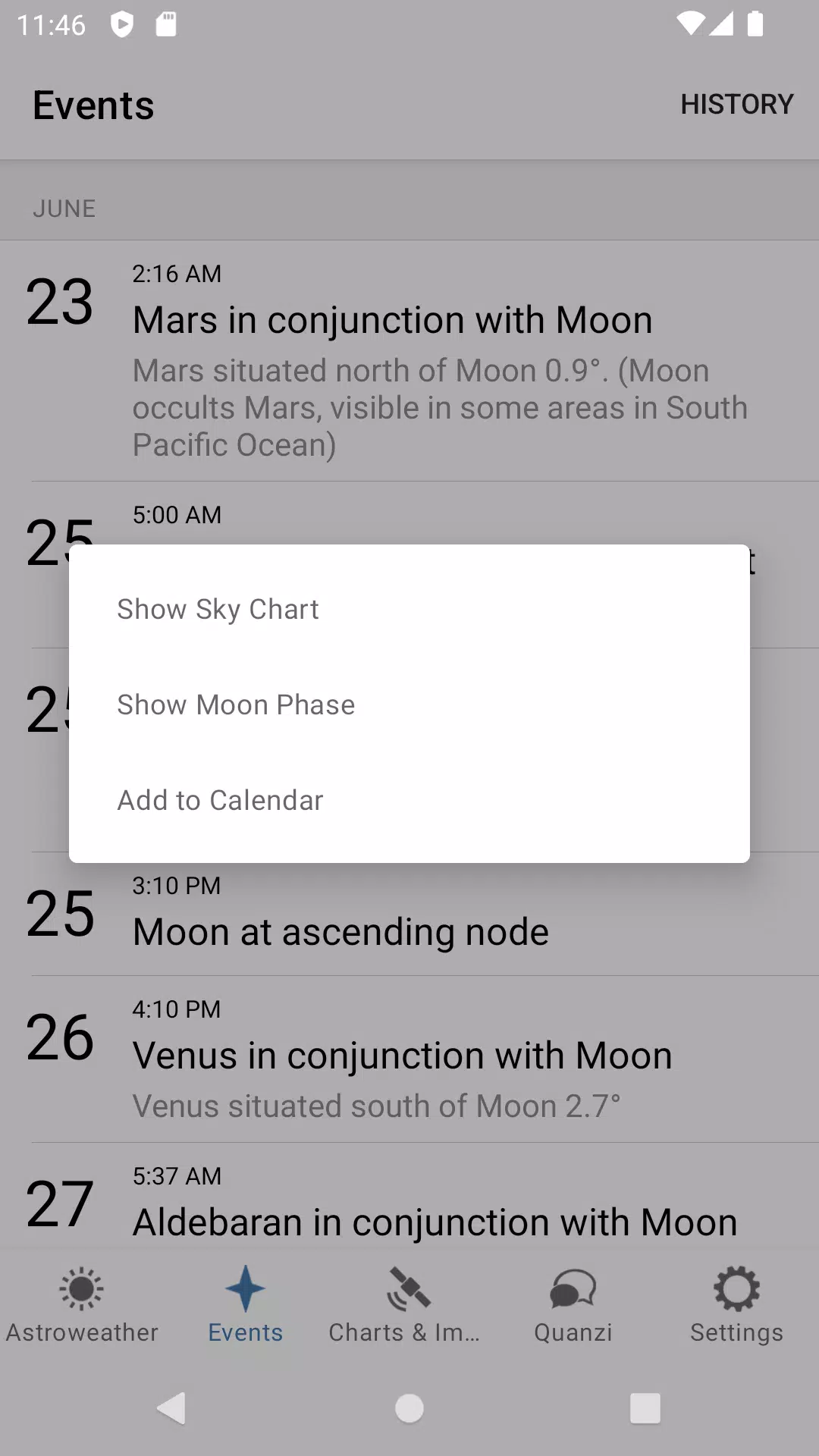Go to the home screen
Viewport: 819px width, 1456px height.
point(409,1409)
